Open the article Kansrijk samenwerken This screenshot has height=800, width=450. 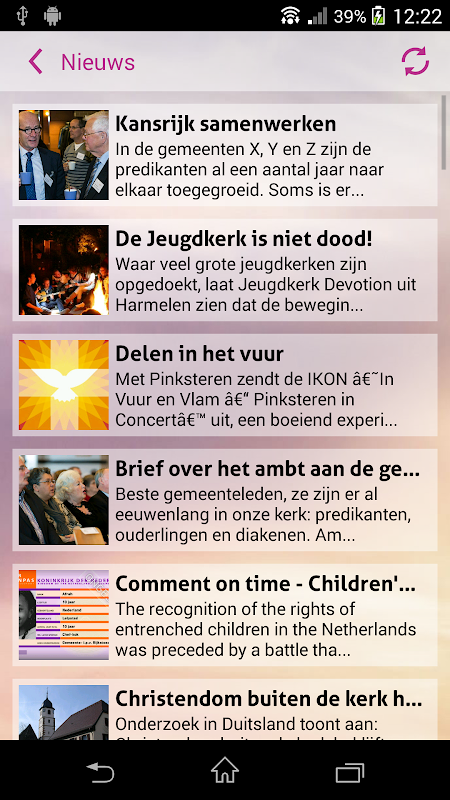[x=225, y=155]
